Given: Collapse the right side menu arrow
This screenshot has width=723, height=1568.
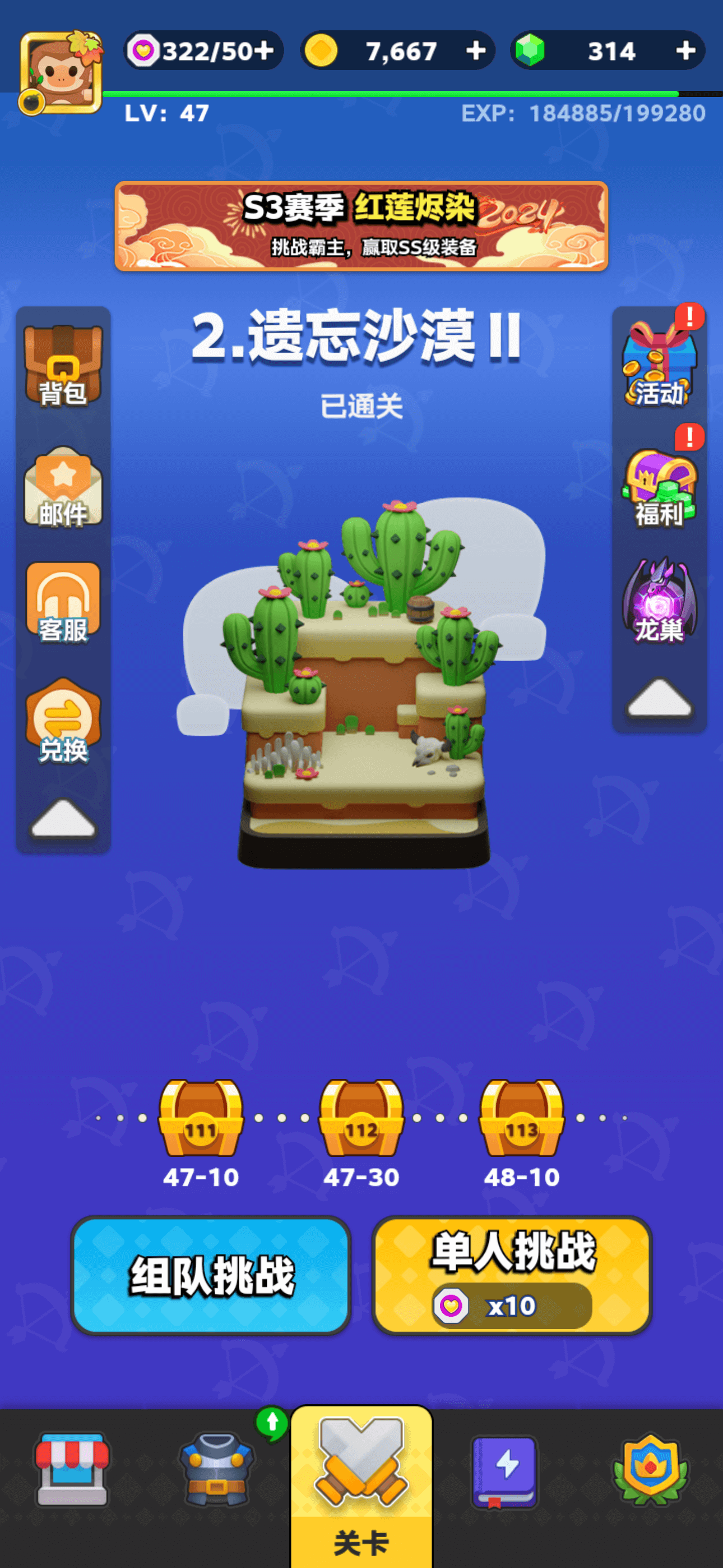Looking at the screenshot, I should 659,698.
